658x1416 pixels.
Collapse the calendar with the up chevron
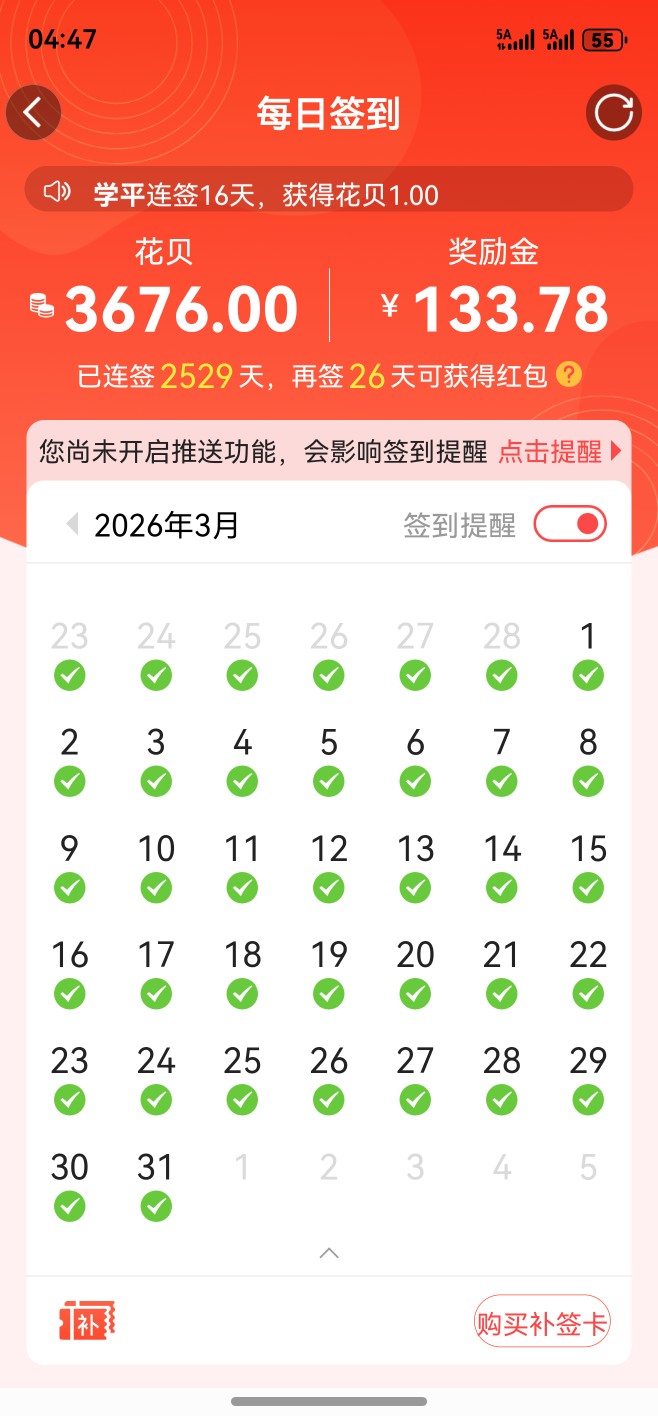[x=329, y=1253]
